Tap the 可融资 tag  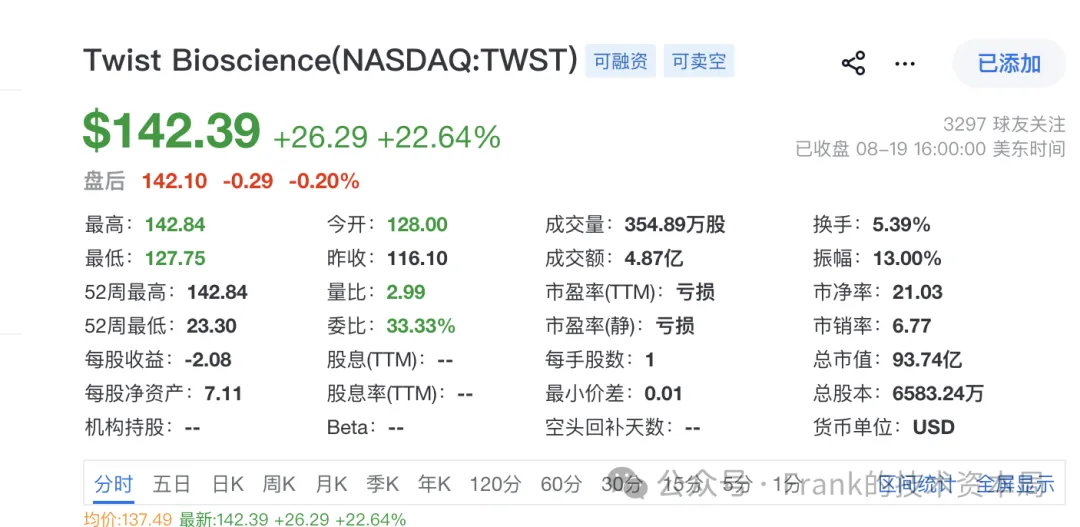(621, 61)
